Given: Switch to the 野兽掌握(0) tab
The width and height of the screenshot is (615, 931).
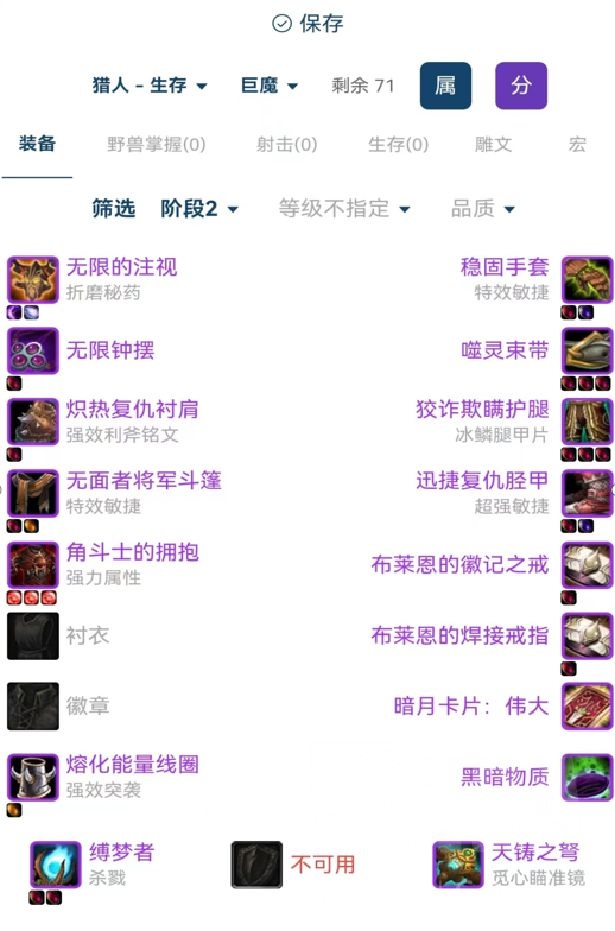Looking at the screenshot, I should [x=156, y=144].
